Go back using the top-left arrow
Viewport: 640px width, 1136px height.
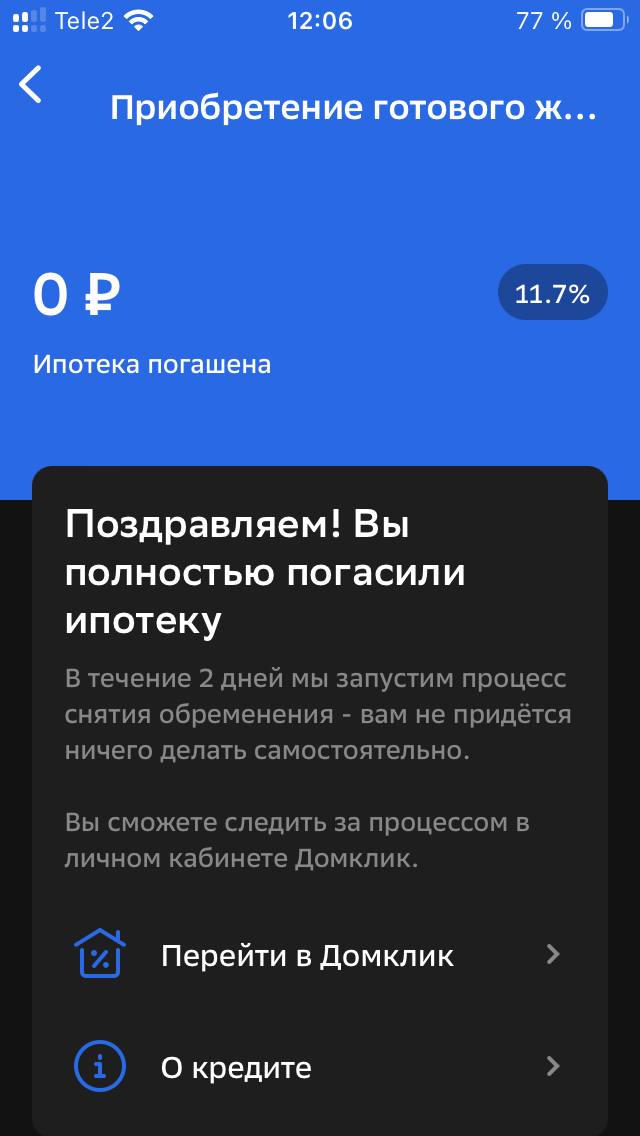pos(31,85)
